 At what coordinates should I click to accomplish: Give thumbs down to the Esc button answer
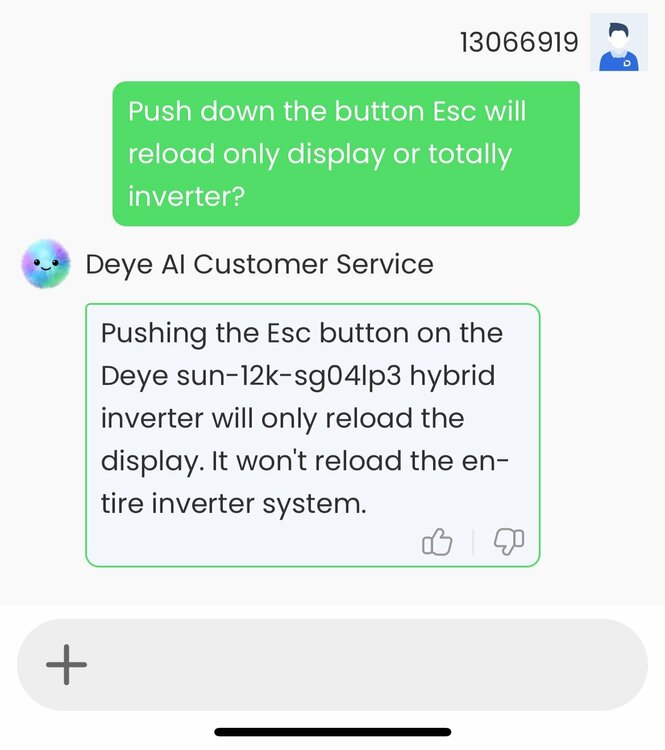509,542
